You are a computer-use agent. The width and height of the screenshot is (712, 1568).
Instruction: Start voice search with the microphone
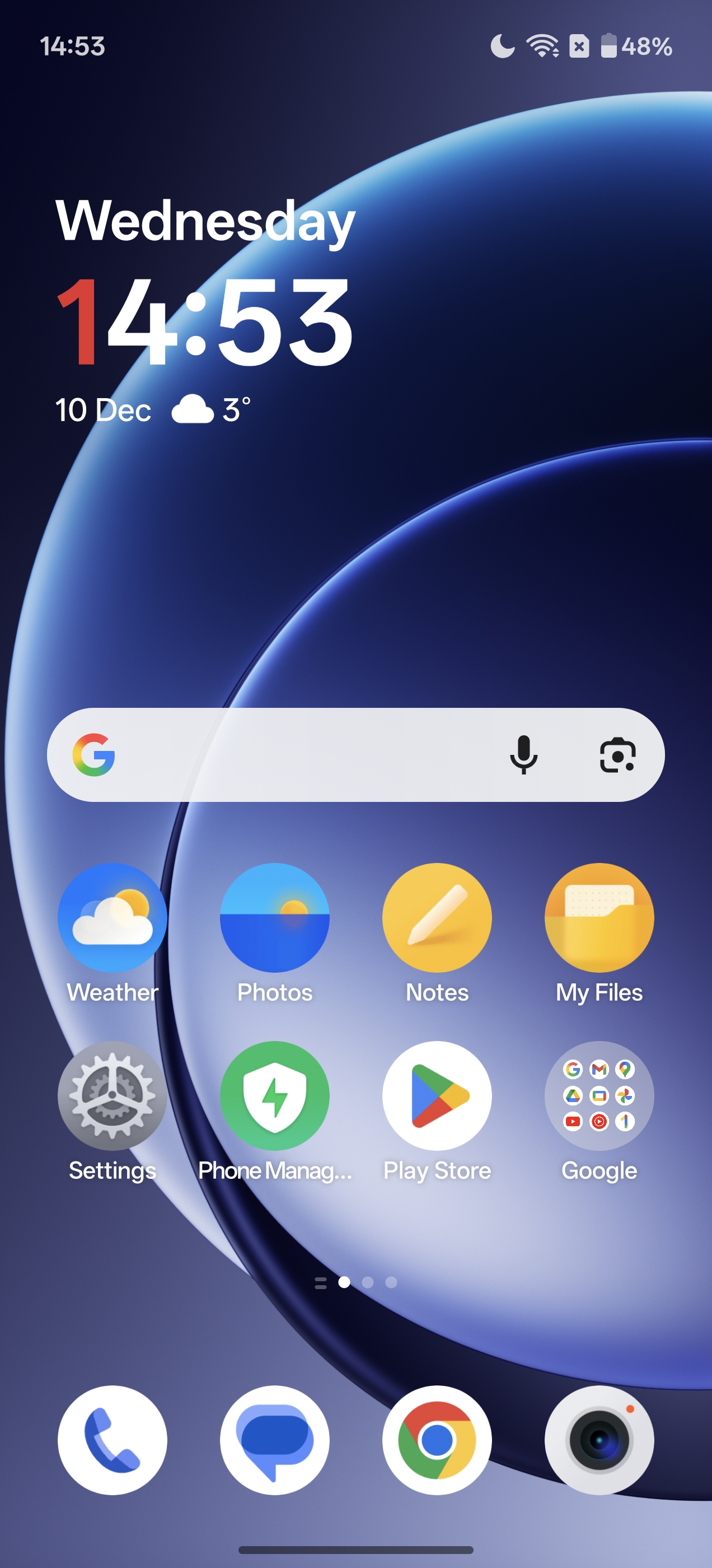tap(523, 755)
